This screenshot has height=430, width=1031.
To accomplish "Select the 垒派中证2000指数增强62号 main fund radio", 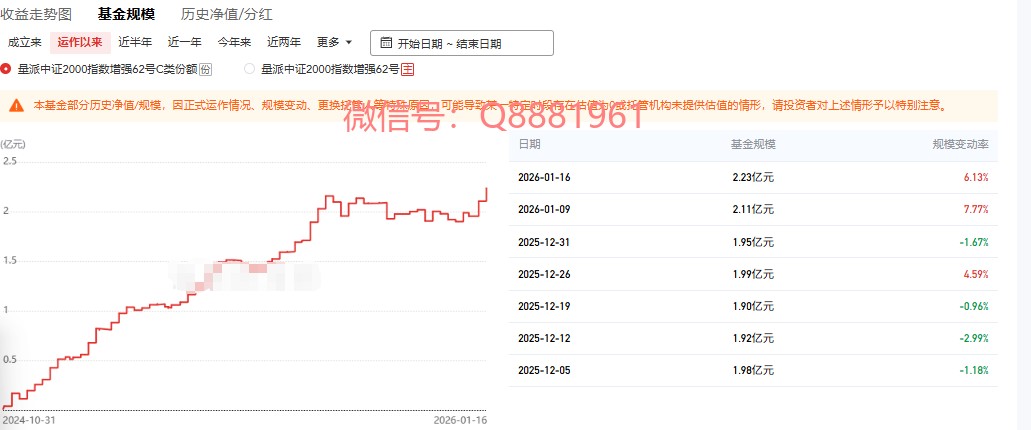I will pyautogui.click(x=250, y=69).
